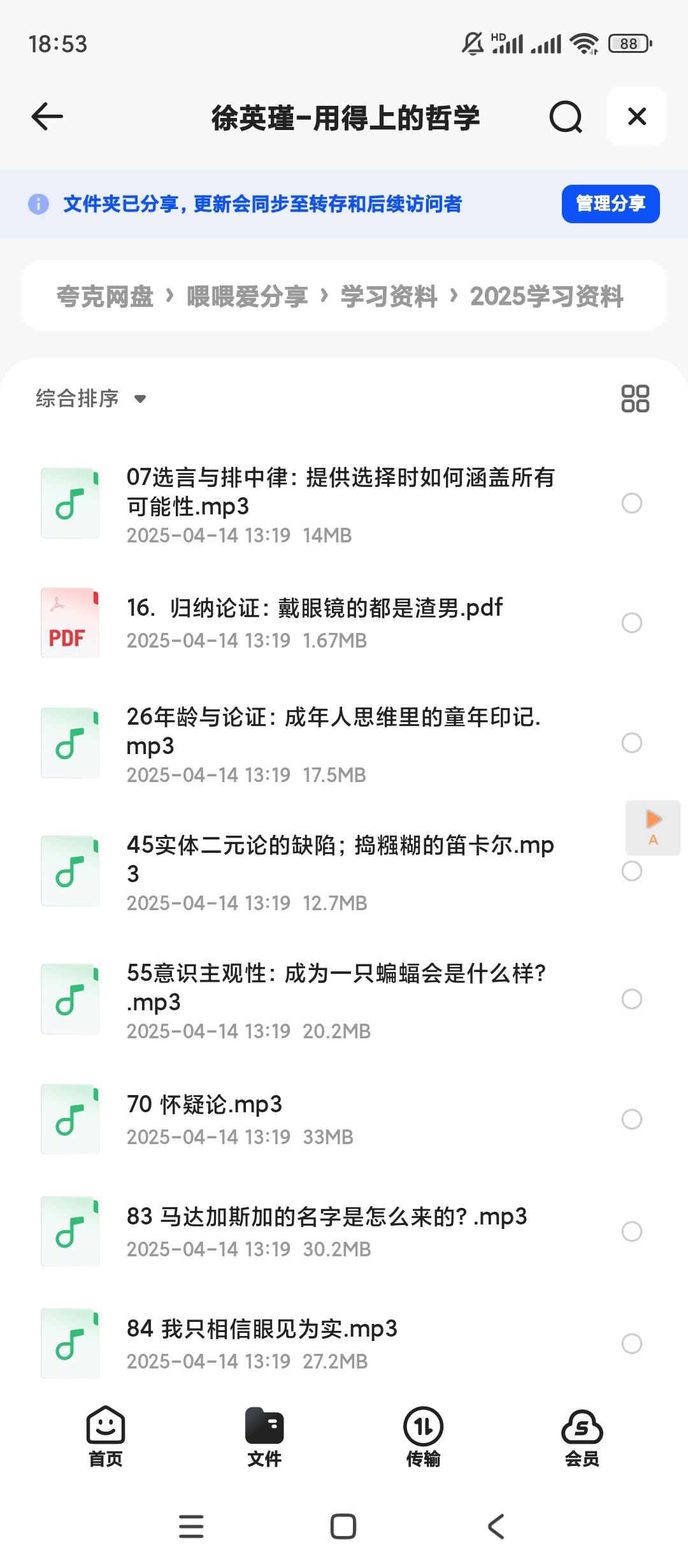This screenshot has height=1568, width=688.
Task: Select the checkbox for 45实体二元论 file
Action: click(x=632, y=871)
